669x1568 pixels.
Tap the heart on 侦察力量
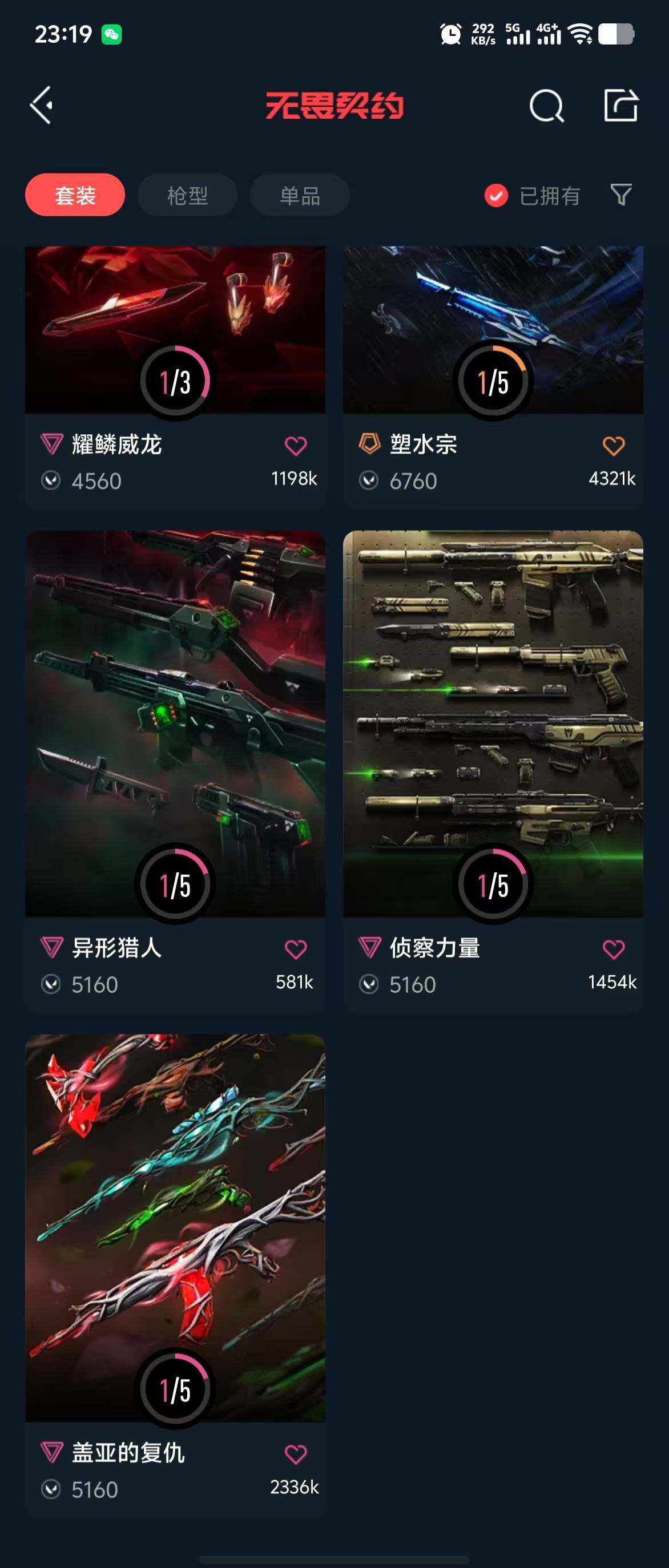614,949
